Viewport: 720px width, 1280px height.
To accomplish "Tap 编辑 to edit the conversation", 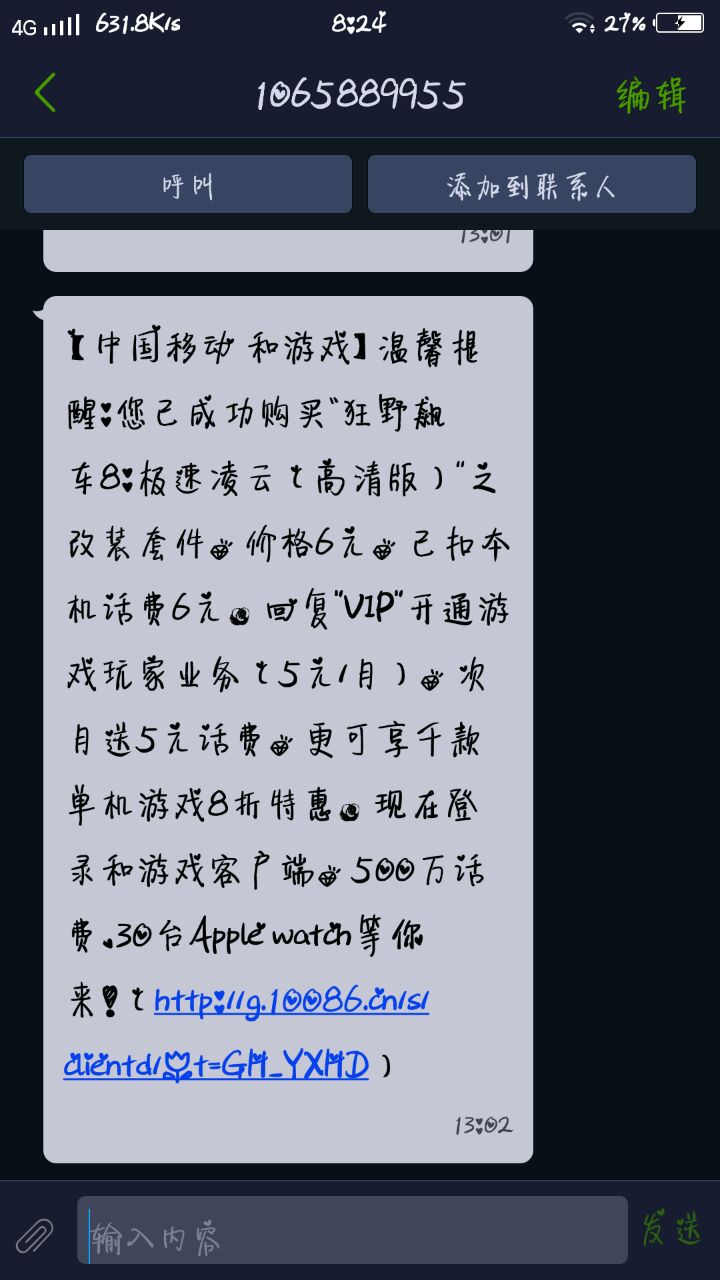I will click(x=652, y=95).
